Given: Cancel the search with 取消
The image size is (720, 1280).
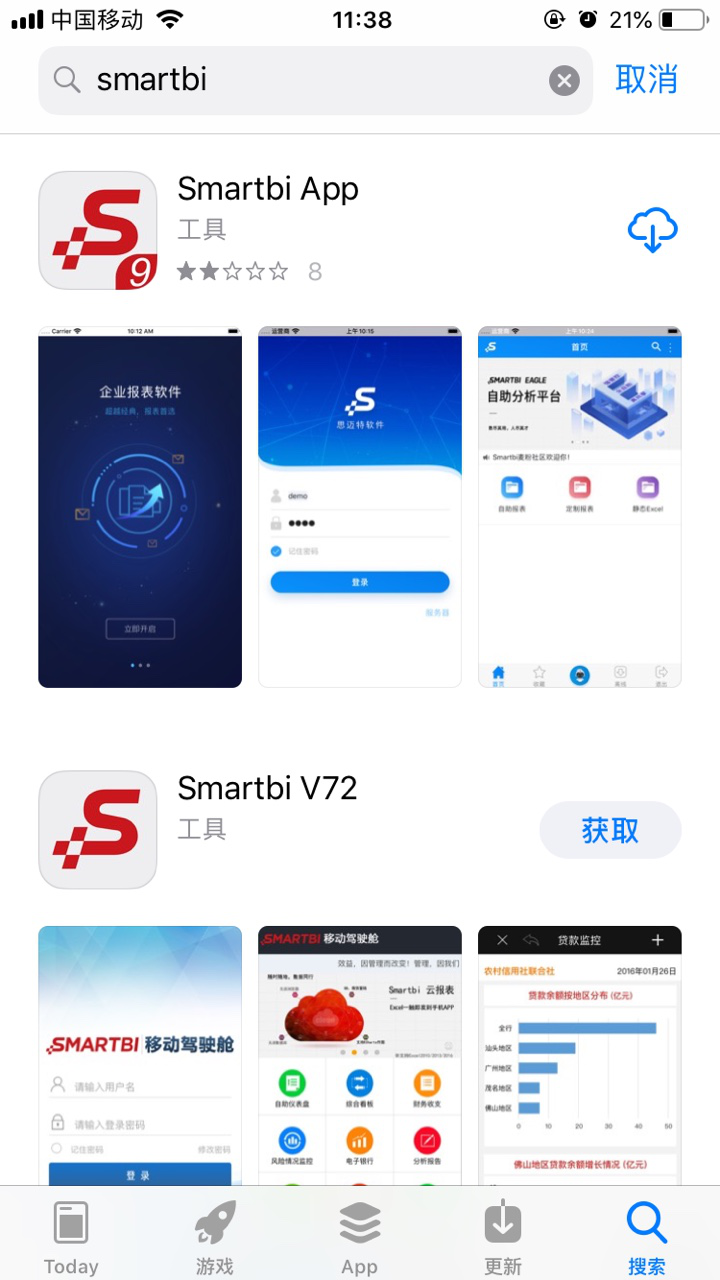Looking at the screenshot, I should click(x=647, y=79).
